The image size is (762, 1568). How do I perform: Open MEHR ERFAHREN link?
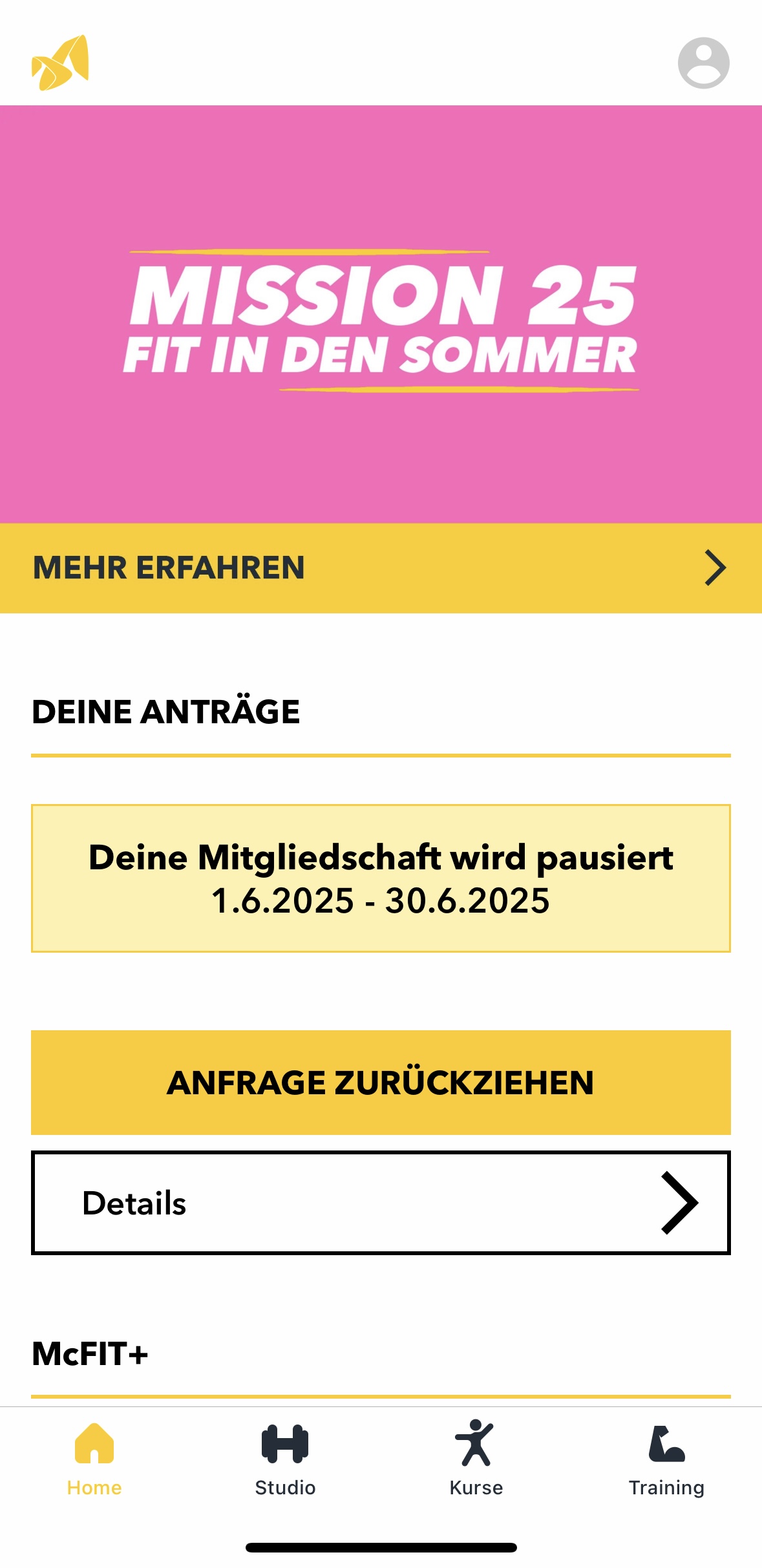coord(168,568)
